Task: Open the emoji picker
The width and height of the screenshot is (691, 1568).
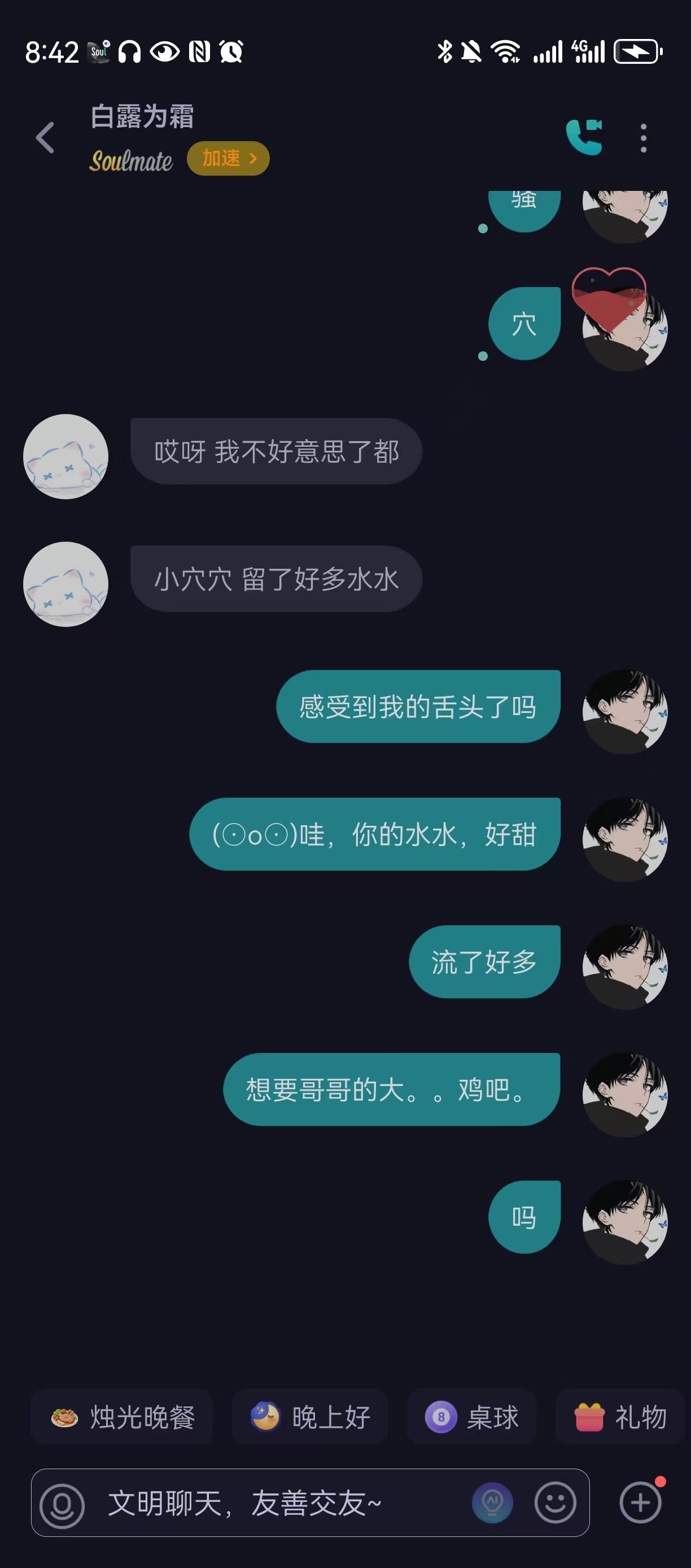Action: (x=555, y=1503)
